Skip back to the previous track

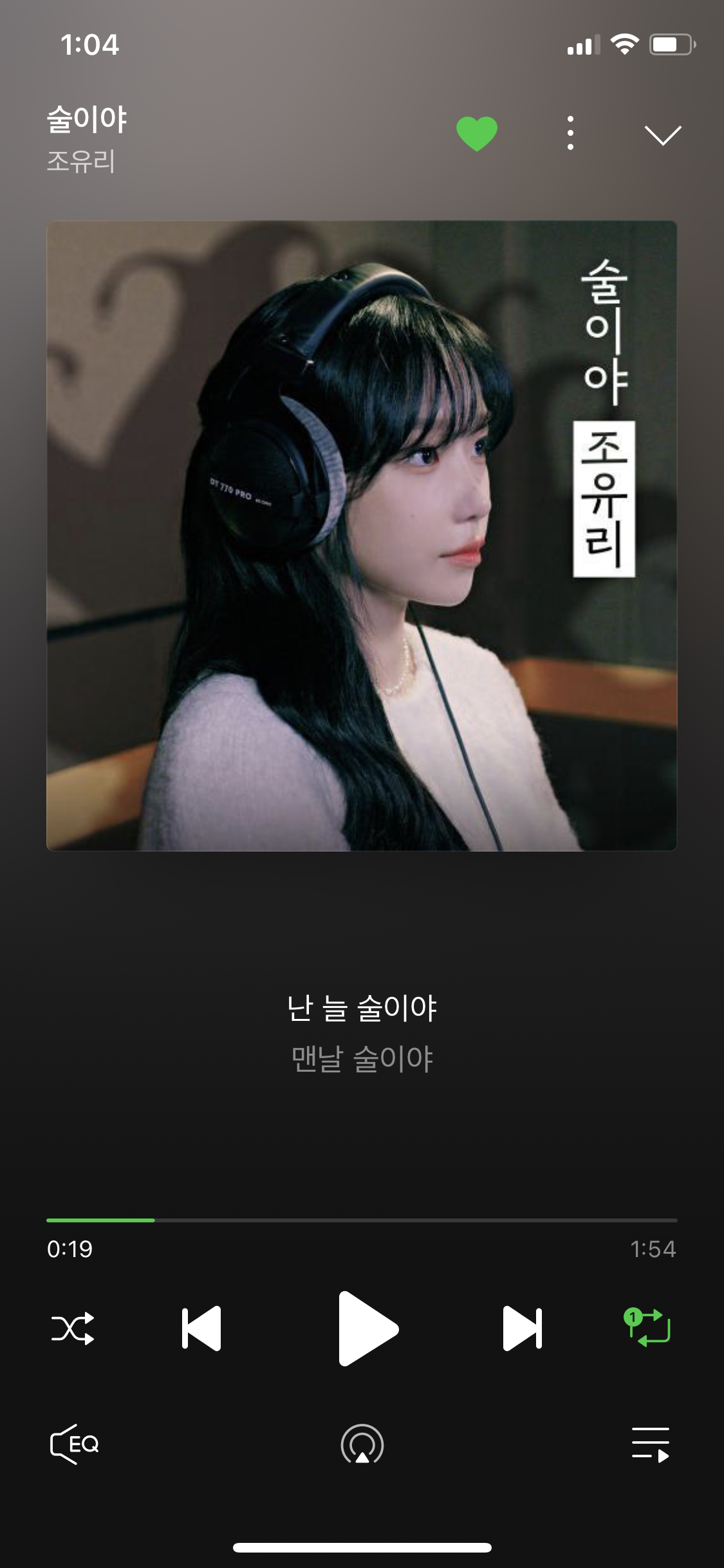coord(201,1328)
